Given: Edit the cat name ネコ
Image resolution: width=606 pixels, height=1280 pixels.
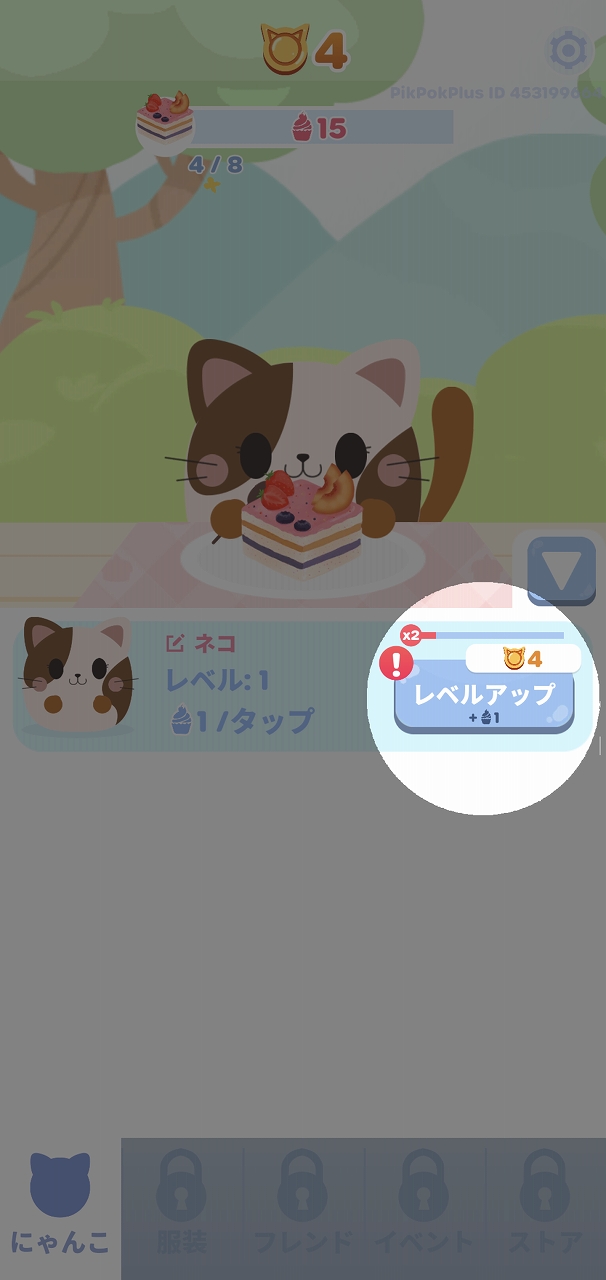Looking at the screenshot, I should point(201,643).
